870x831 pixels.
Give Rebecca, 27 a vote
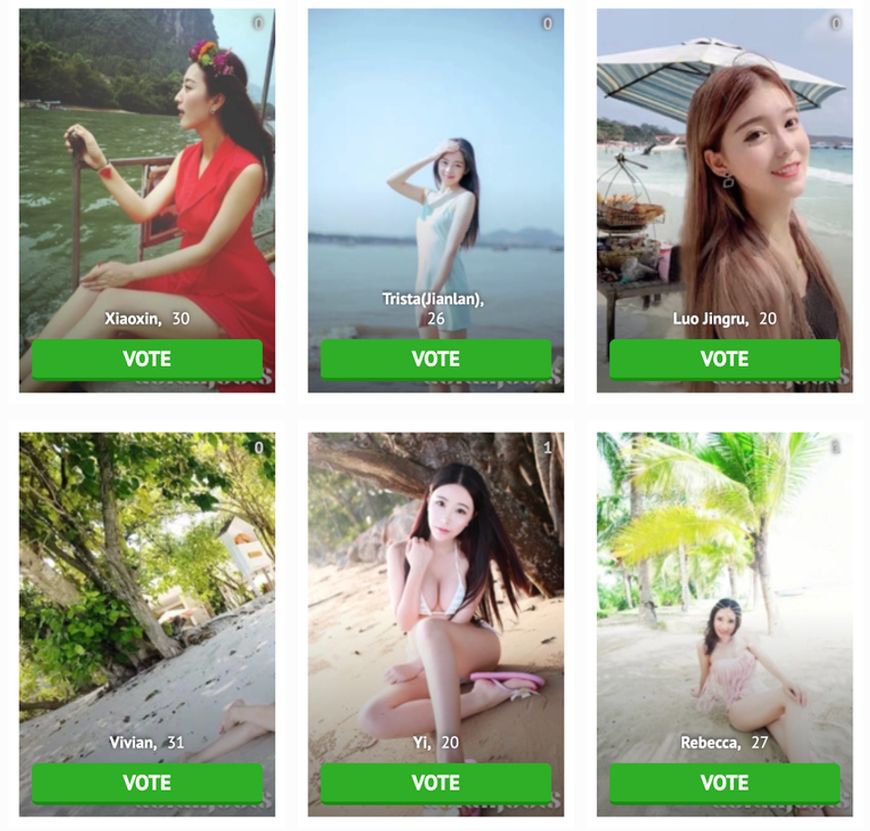[x=724, y=783]
